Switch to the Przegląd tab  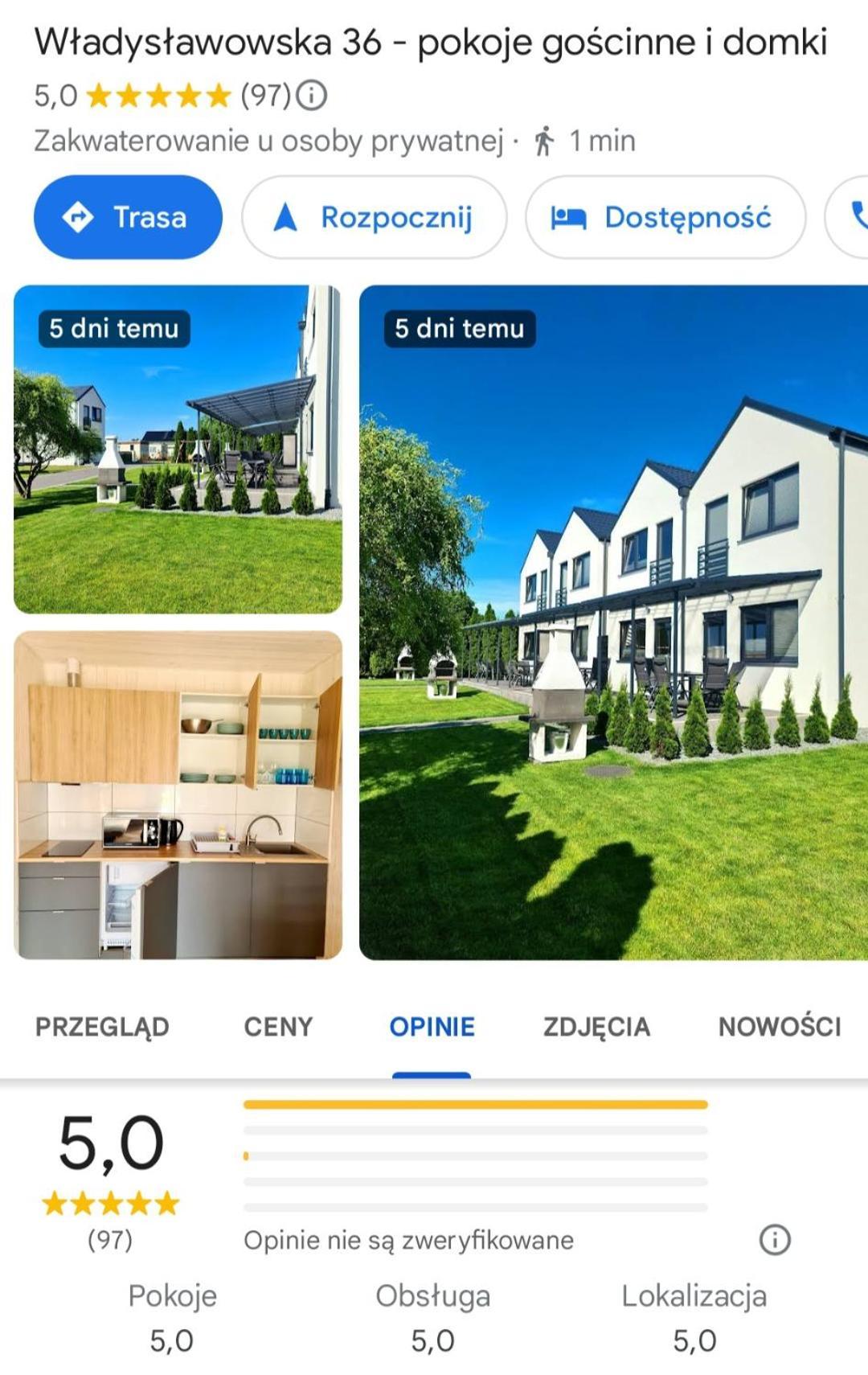(102, 1027)
